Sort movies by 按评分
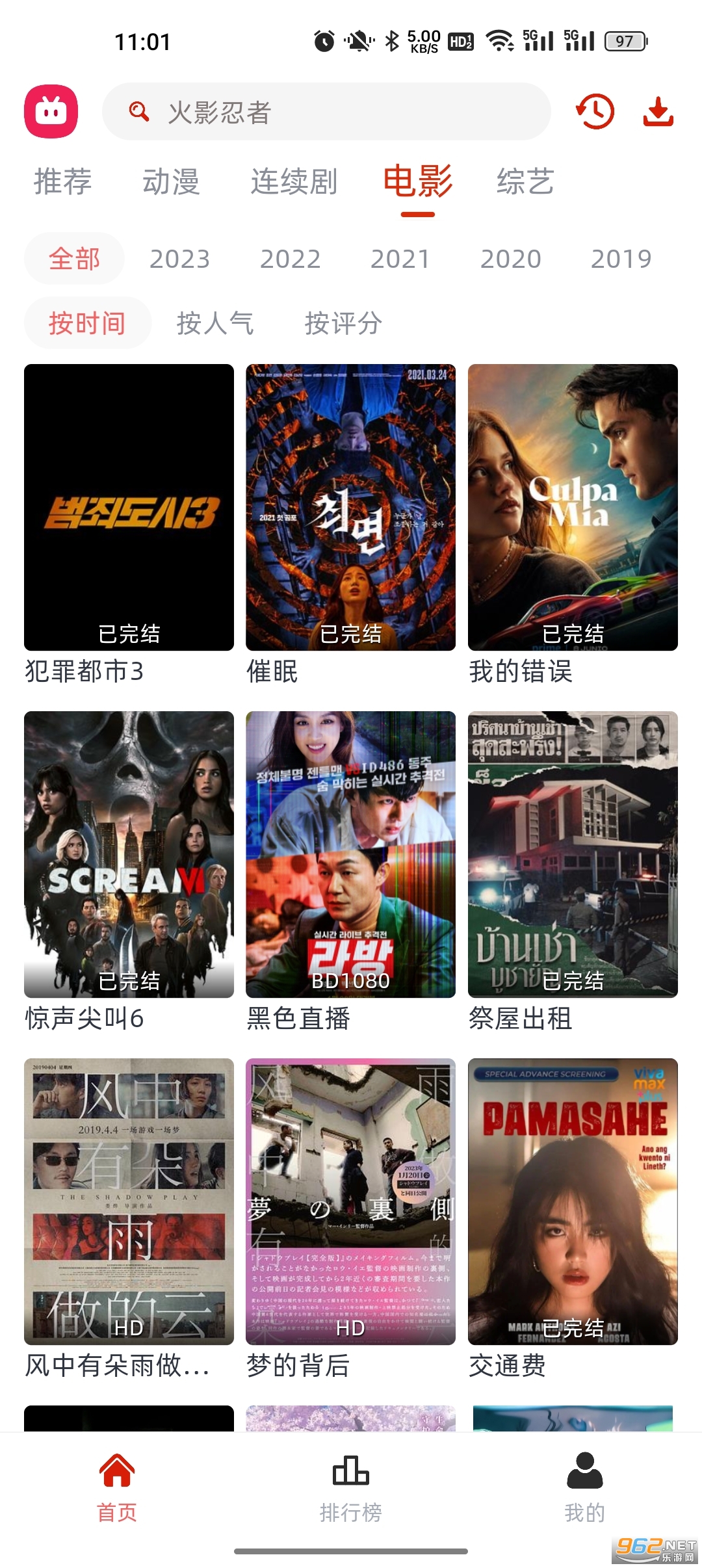 point(343,323)
